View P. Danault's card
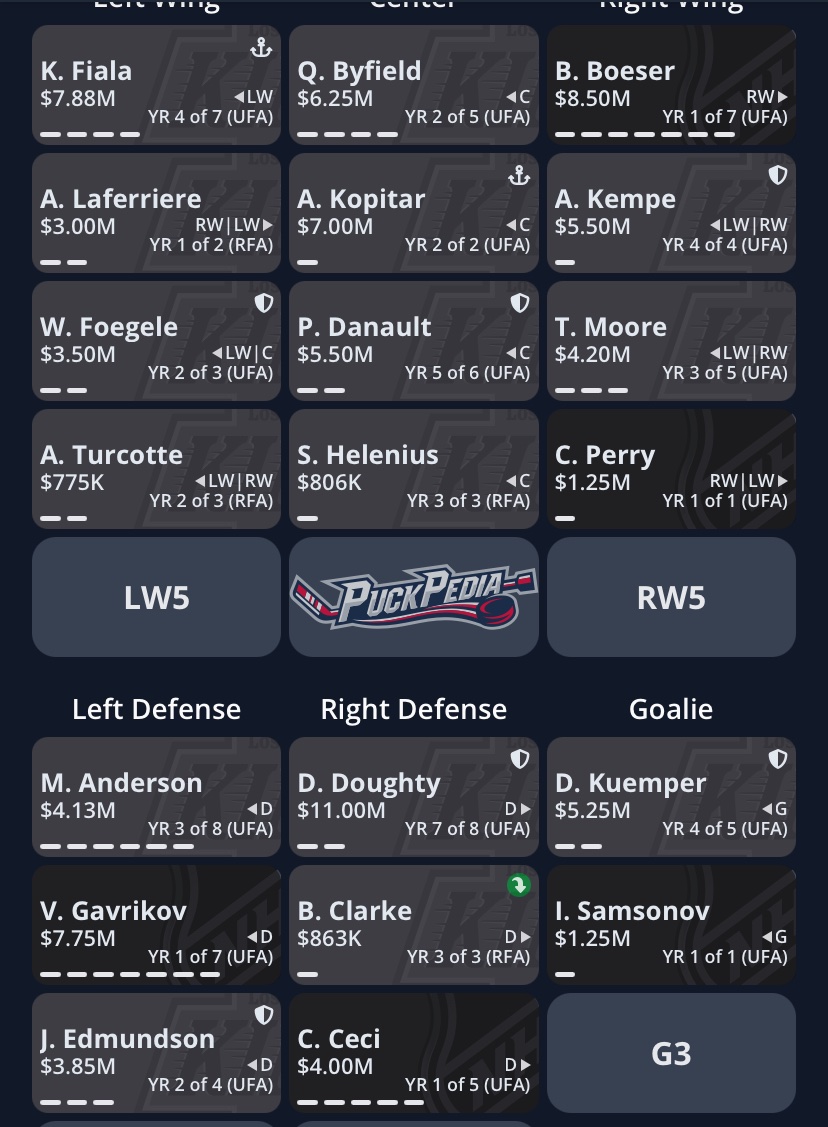 [413, 341]
